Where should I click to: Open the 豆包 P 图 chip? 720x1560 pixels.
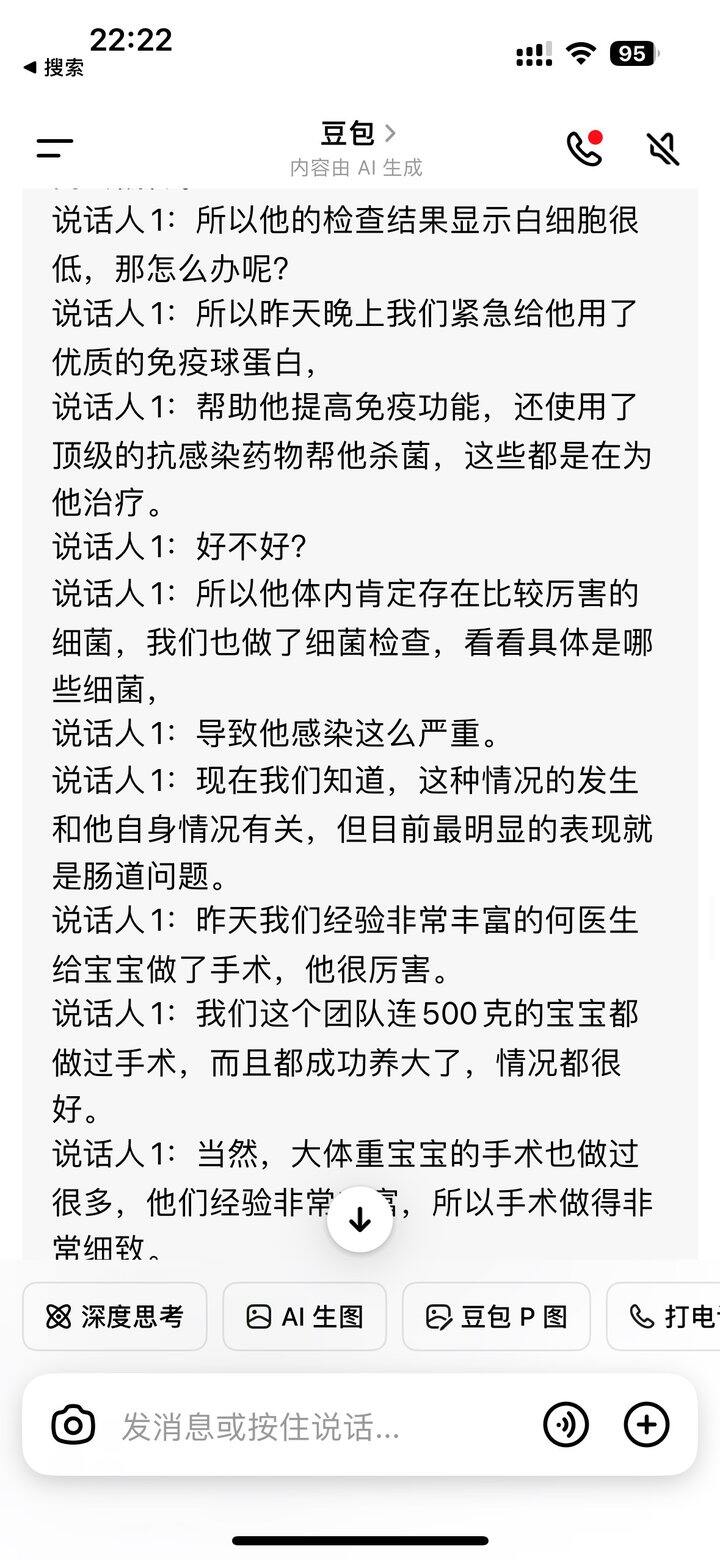[x=497, y=1317]
